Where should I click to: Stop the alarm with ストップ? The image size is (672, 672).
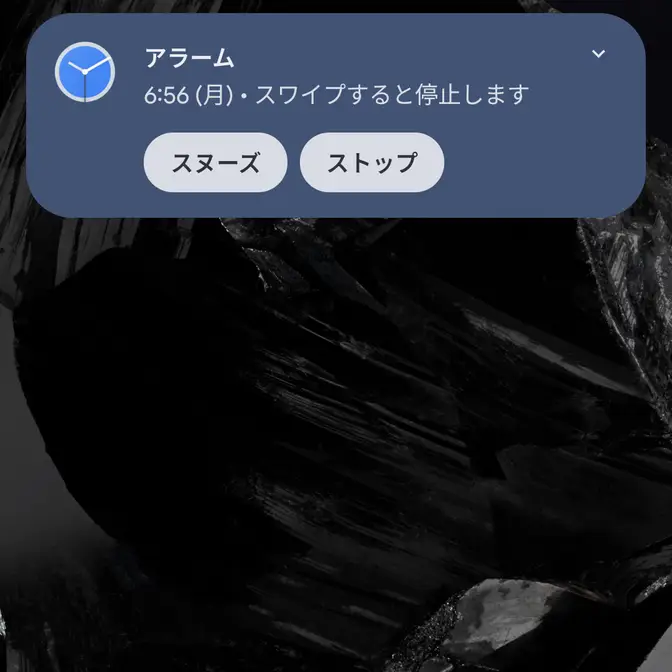(x=371, y=163)
